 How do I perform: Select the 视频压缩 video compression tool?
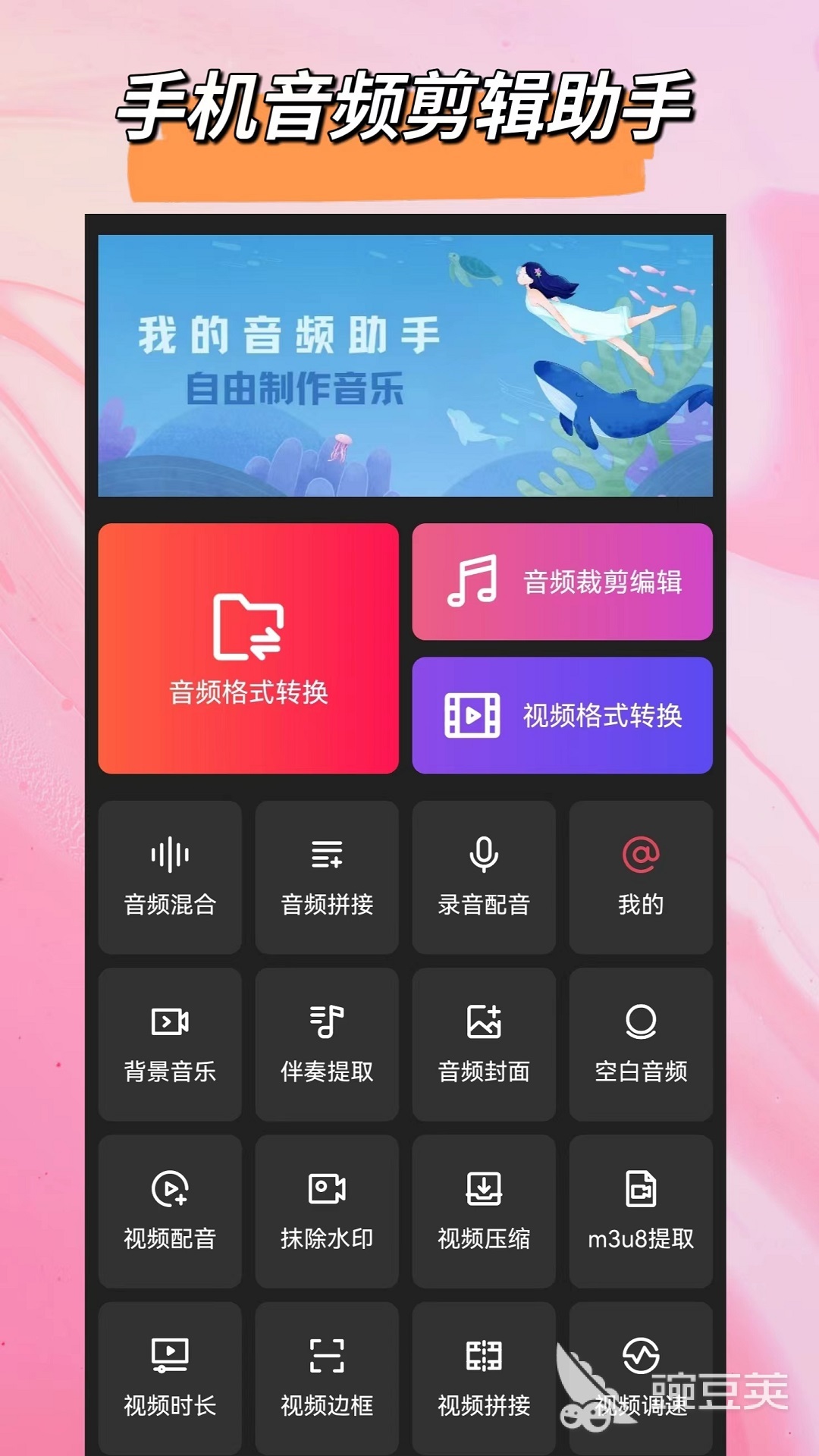click(x=484, y=1212)
